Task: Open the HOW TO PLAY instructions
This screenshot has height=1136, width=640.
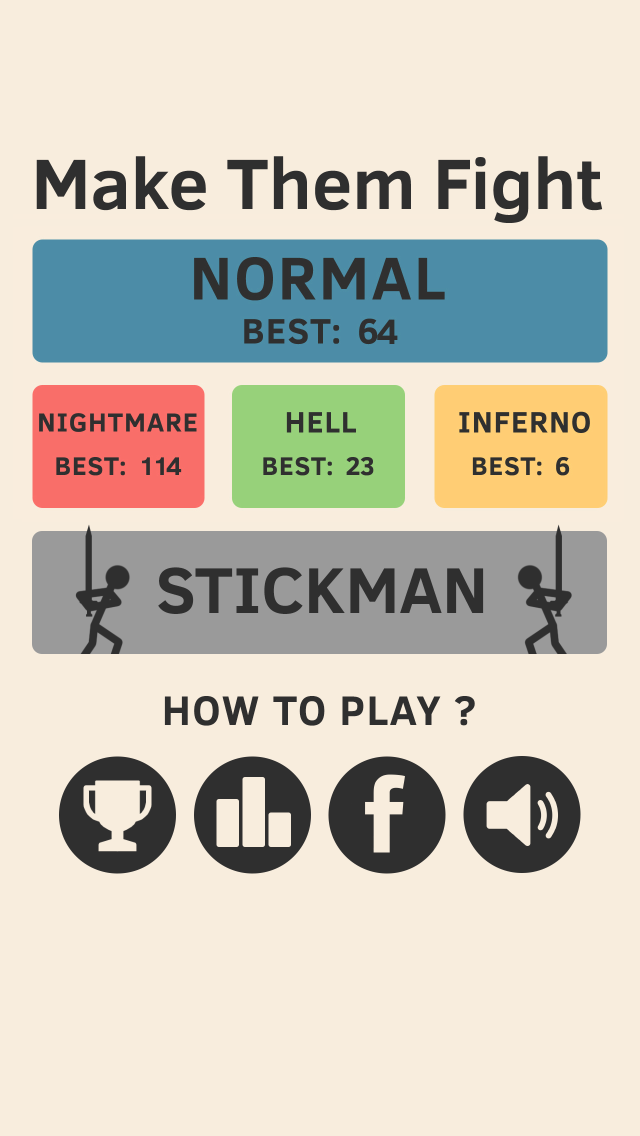Action: [x=319, y=711]
